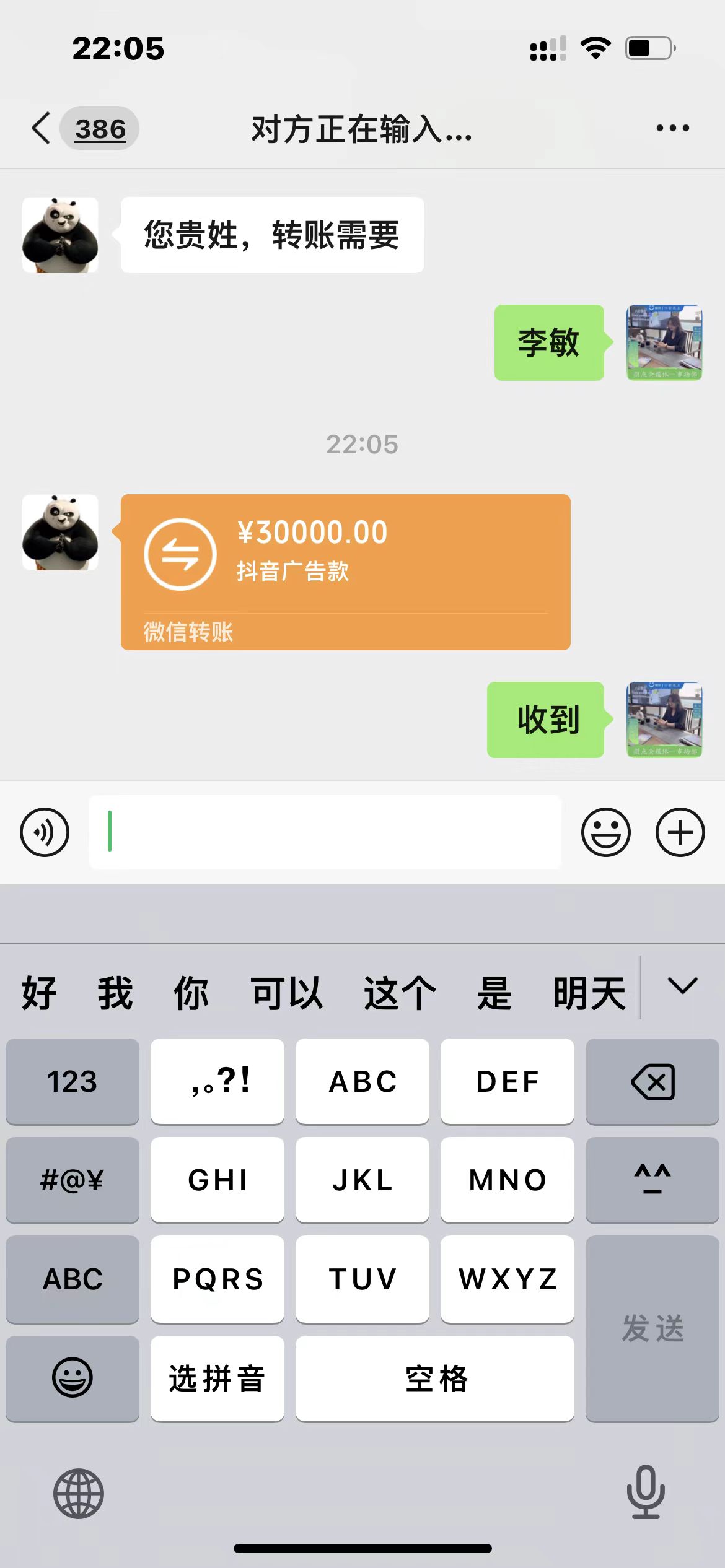The height and width of the screenshot is (1568, 725).
Task: Go back to the chat list
Action: (x=42, y=129)
